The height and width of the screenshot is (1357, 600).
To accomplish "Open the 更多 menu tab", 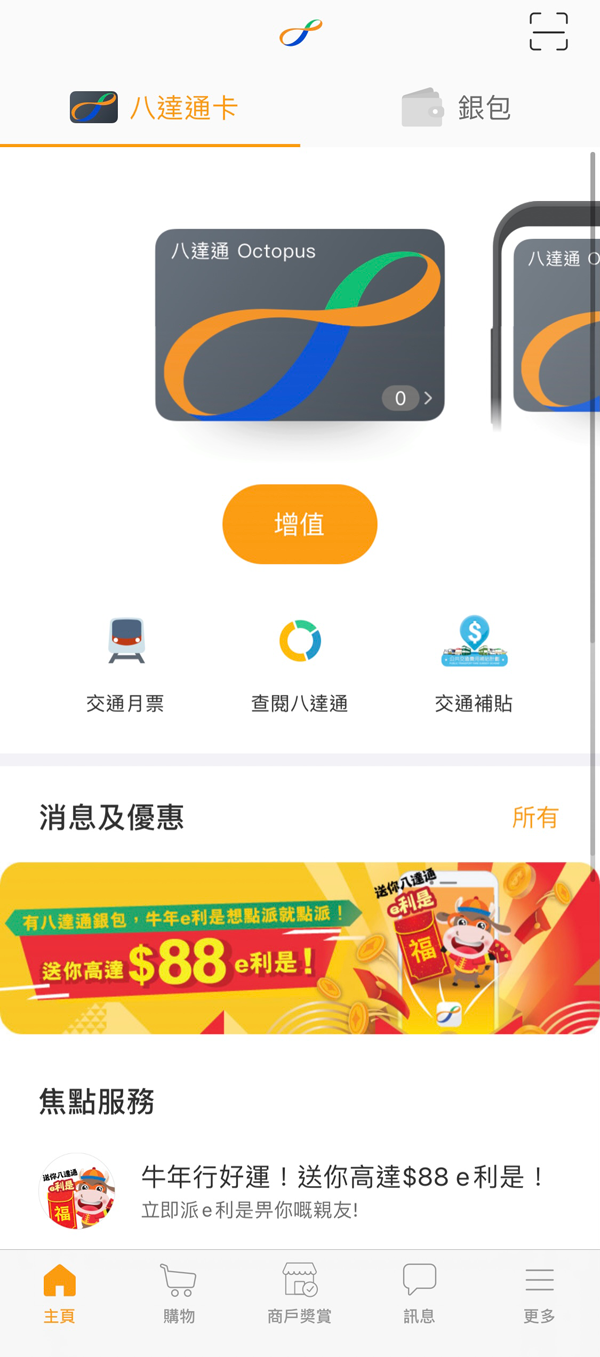I will pyautogui.click(x=539, y=1293).
